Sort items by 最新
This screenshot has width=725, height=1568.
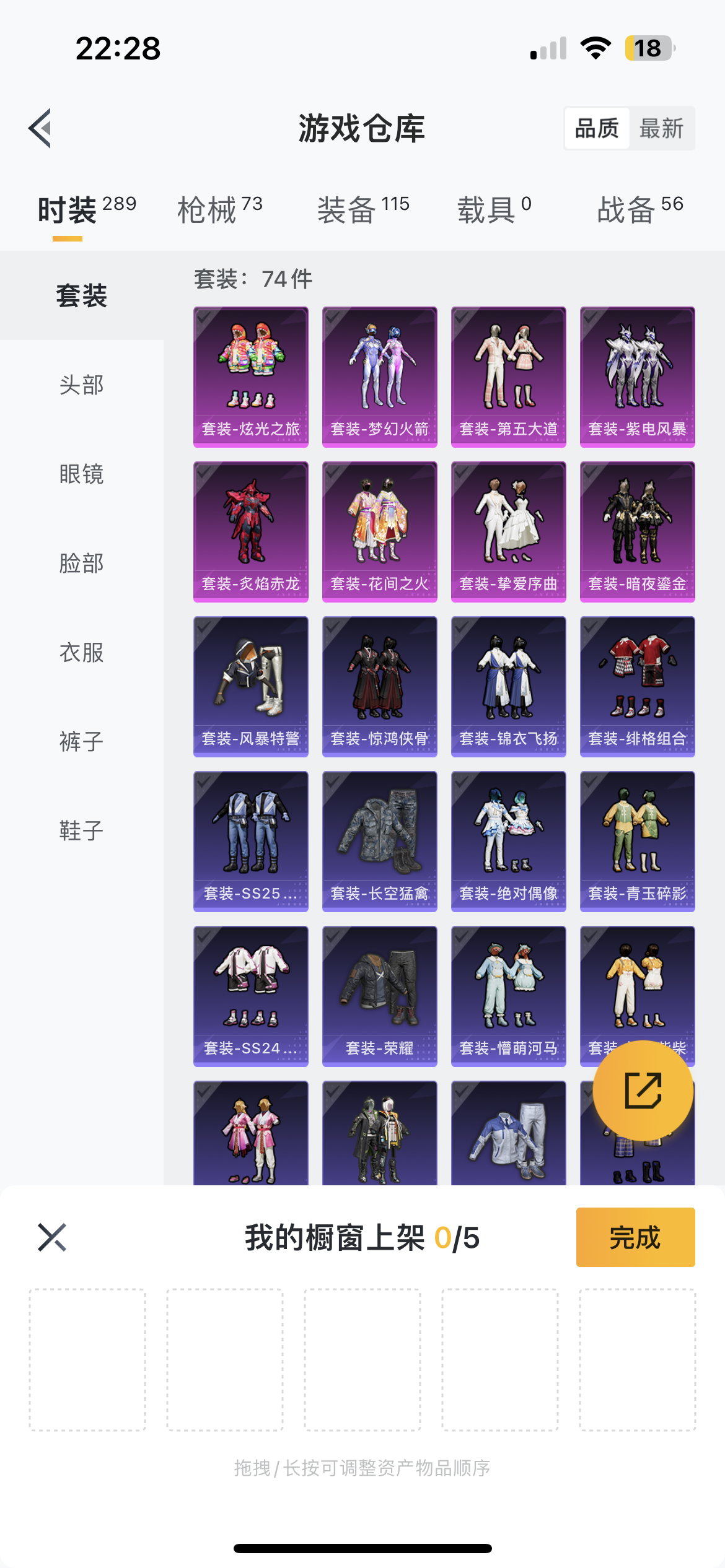pyautogui.click(x=661, y=128)
